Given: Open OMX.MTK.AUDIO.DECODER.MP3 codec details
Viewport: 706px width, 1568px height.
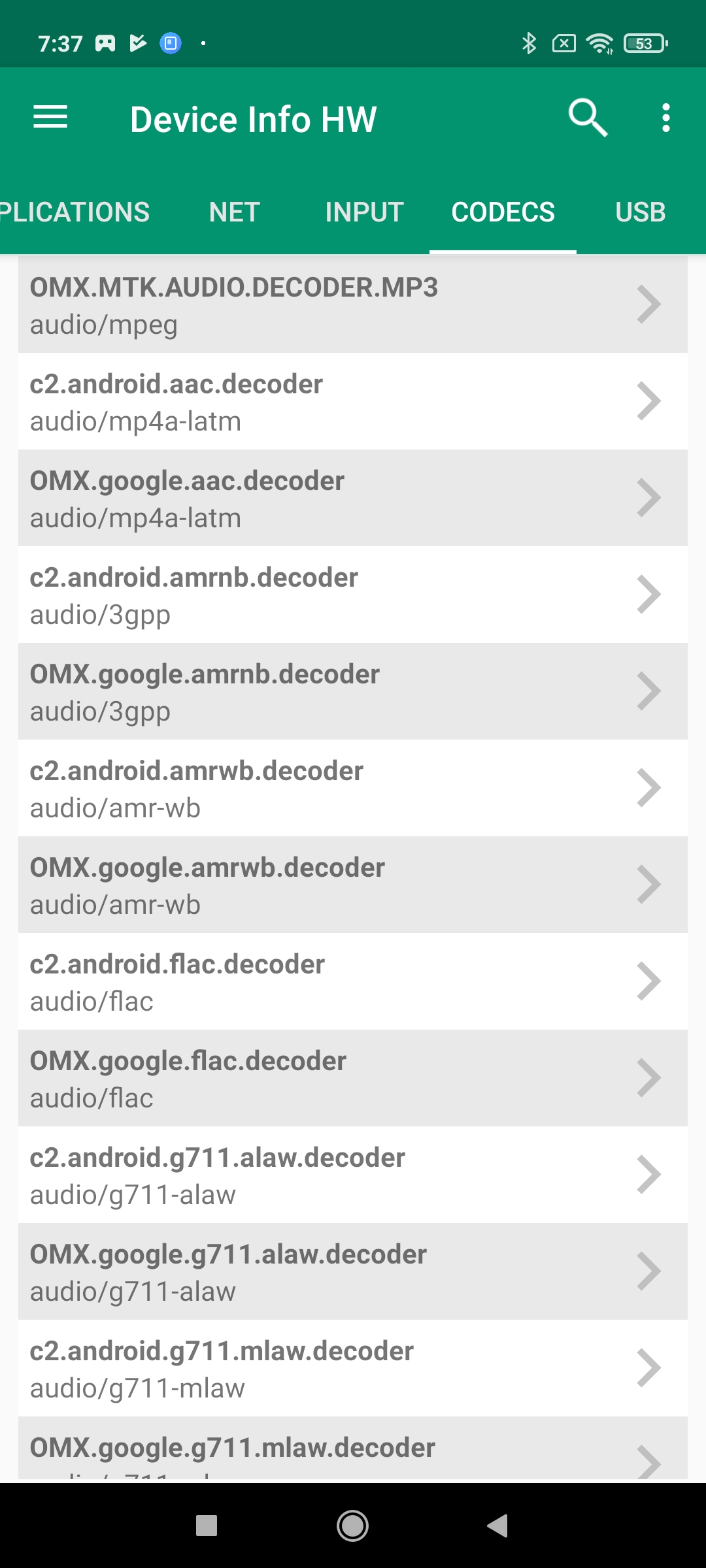Looking at the screenshot, I should click(x=353, y=304).
